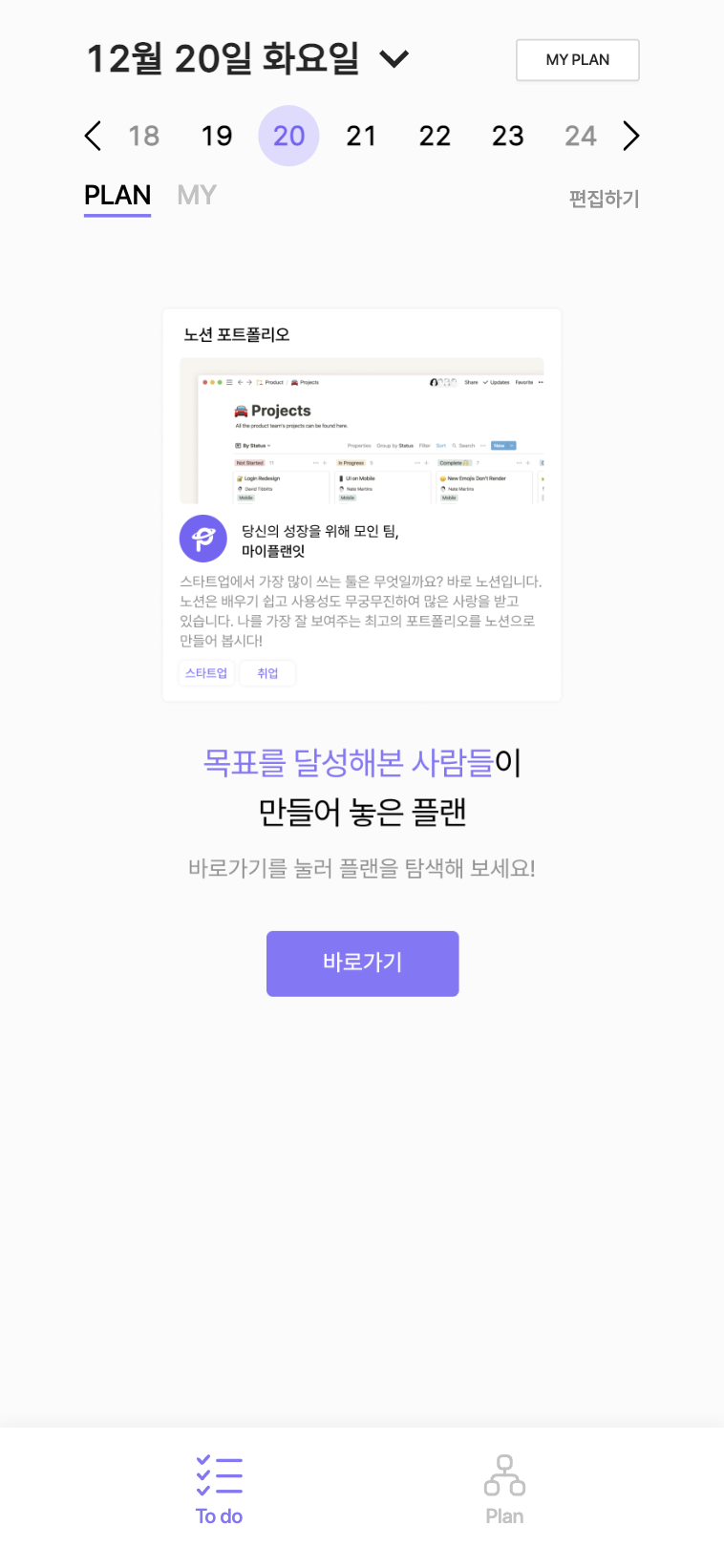Select date 22

tap(435, 136)
